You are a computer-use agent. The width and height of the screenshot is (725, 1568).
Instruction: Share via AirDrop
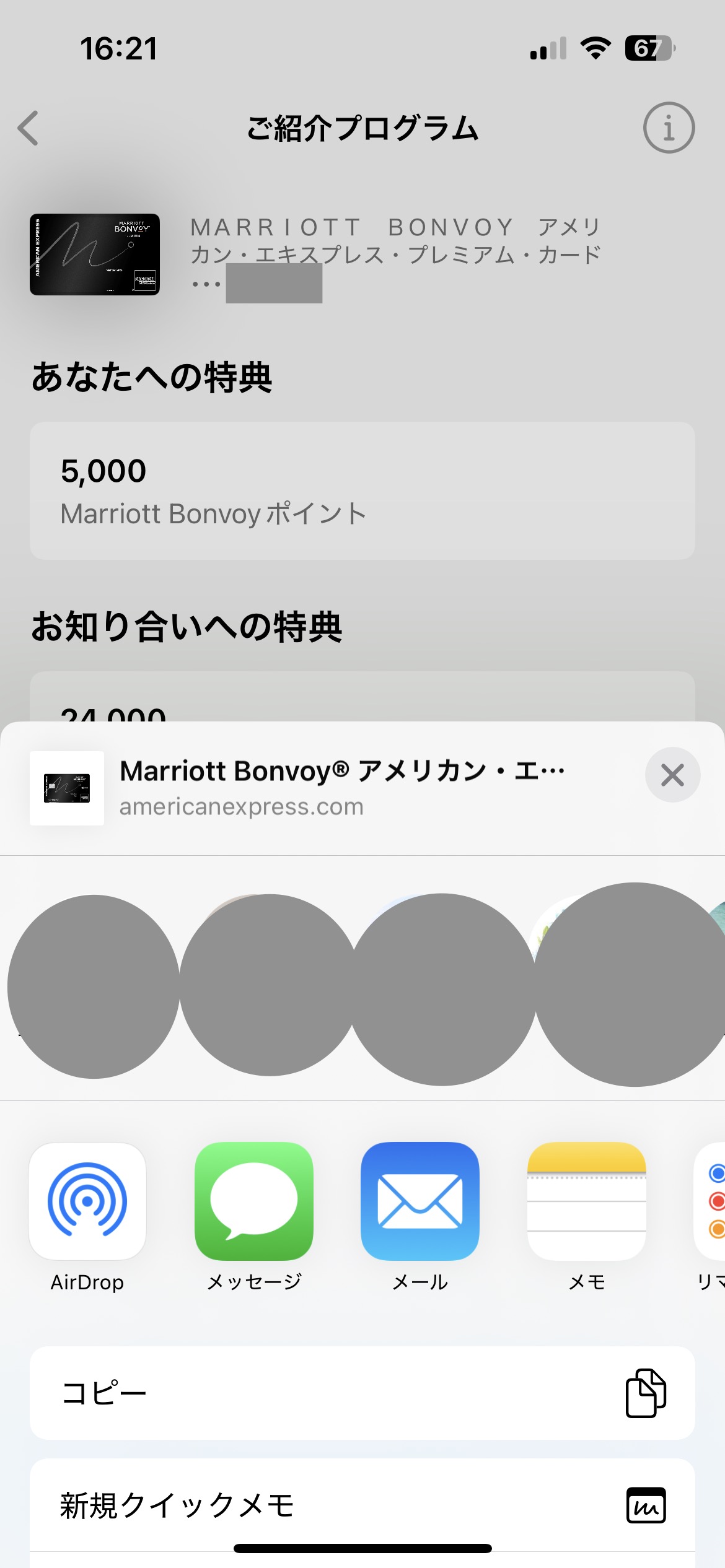tap(87, 1201)
